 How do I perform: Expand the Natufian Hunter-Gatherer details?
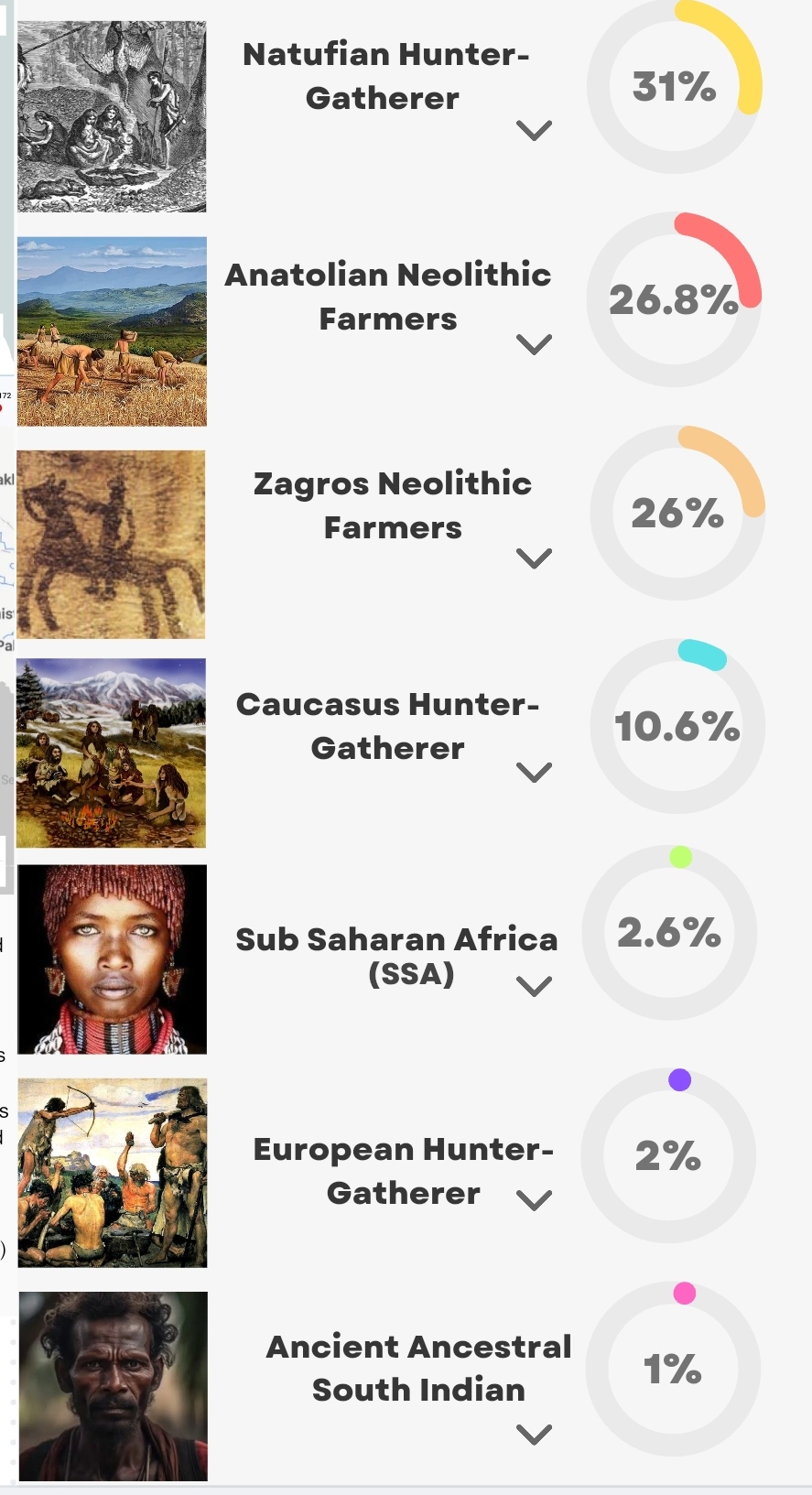click(x=534, y=131)
